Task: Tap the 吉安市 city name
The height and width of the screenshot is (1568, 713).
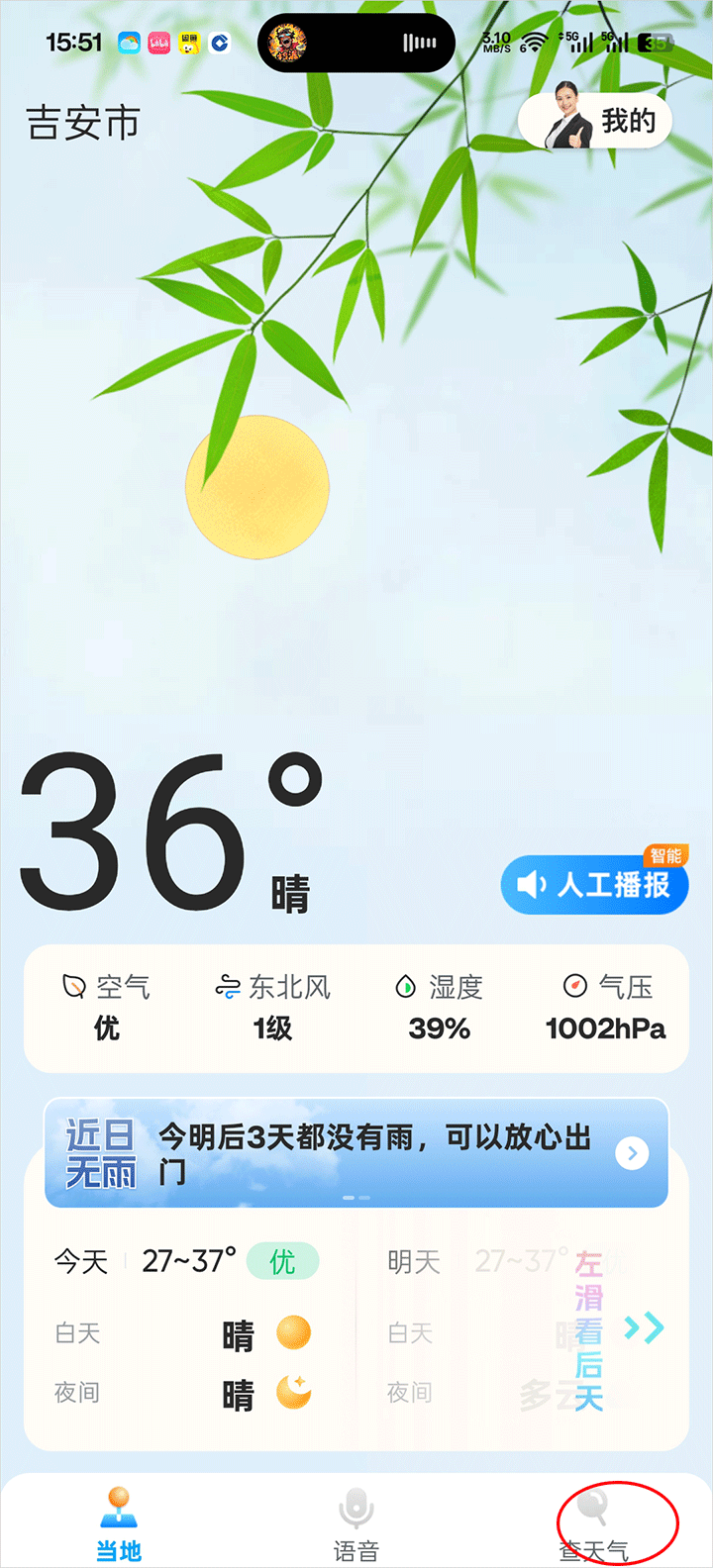Action: click(83, 124)
